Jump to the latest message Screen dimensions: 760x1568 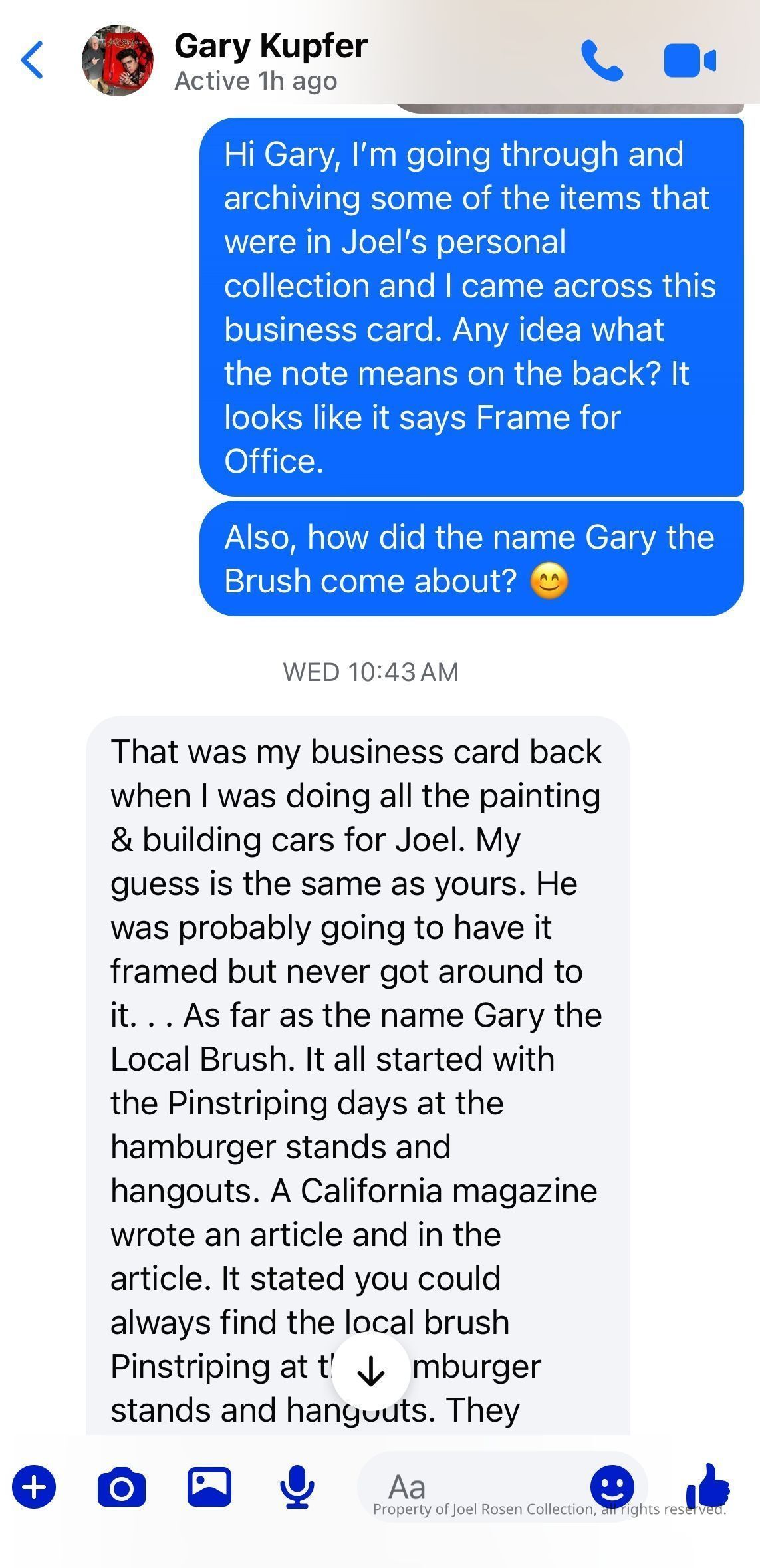click(x=370, y=1371)
